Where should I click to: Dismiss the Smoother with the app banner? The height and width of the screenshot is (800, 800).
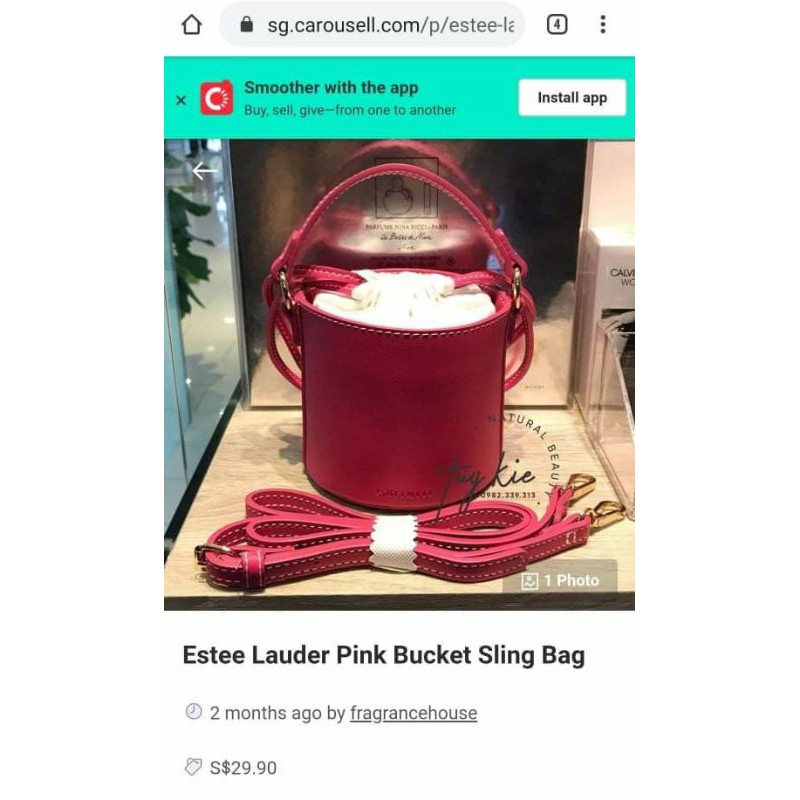181,100
